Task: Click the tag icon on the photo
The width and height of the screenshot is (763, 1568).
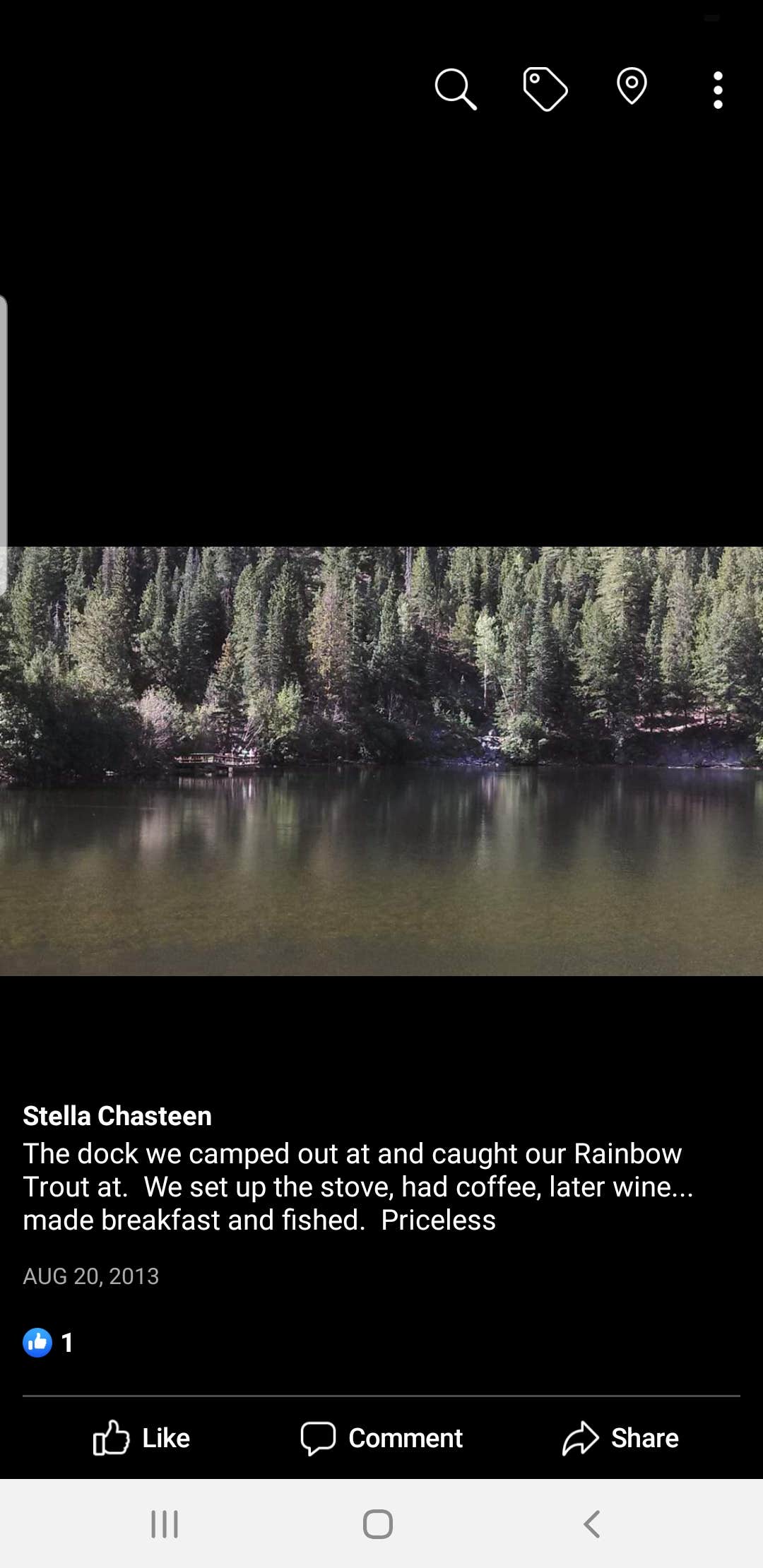Action: pyautogui.click(x=545, y=87)
